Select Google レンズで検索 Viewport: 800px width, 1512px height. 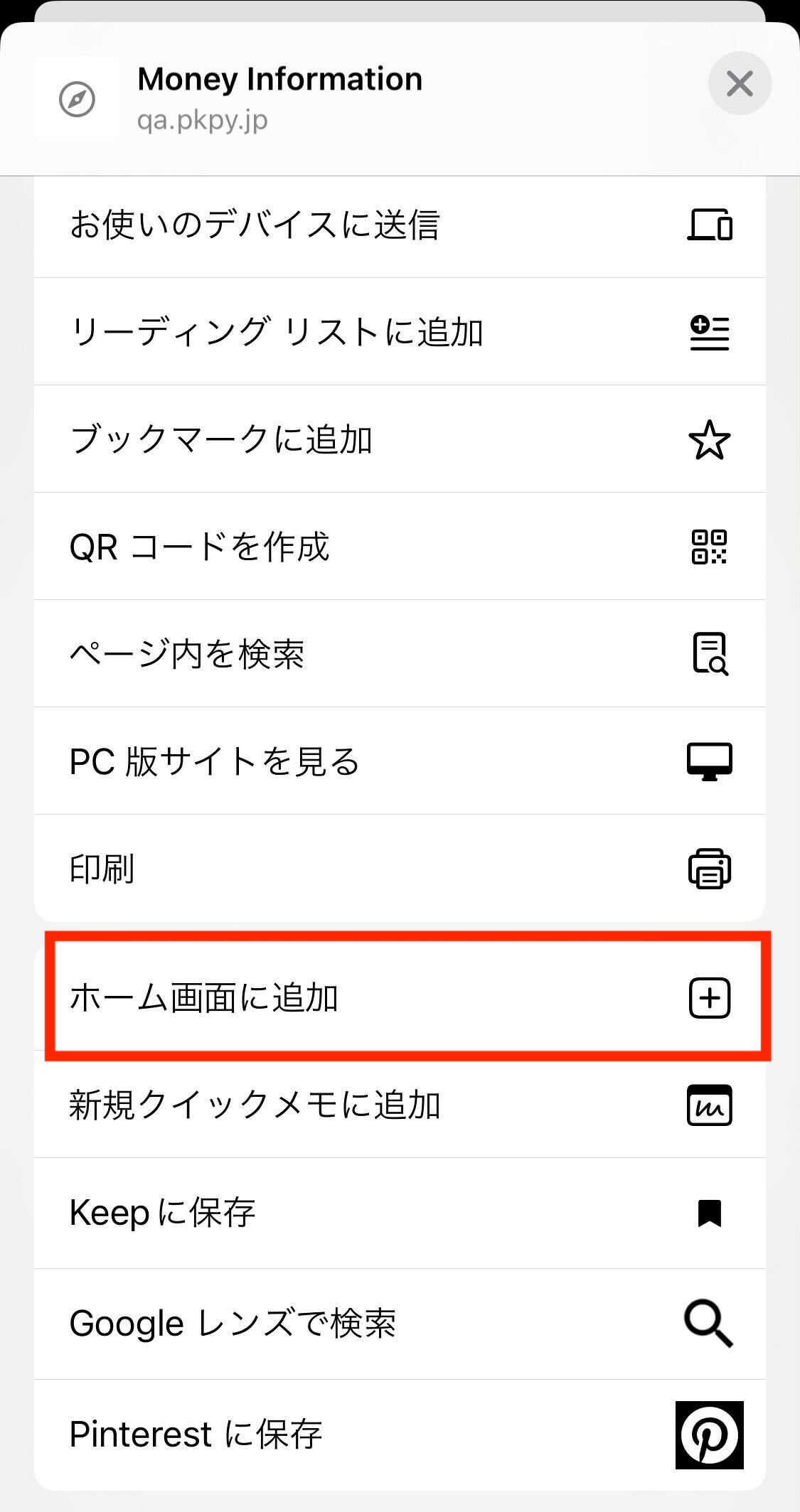point(400,1324)
